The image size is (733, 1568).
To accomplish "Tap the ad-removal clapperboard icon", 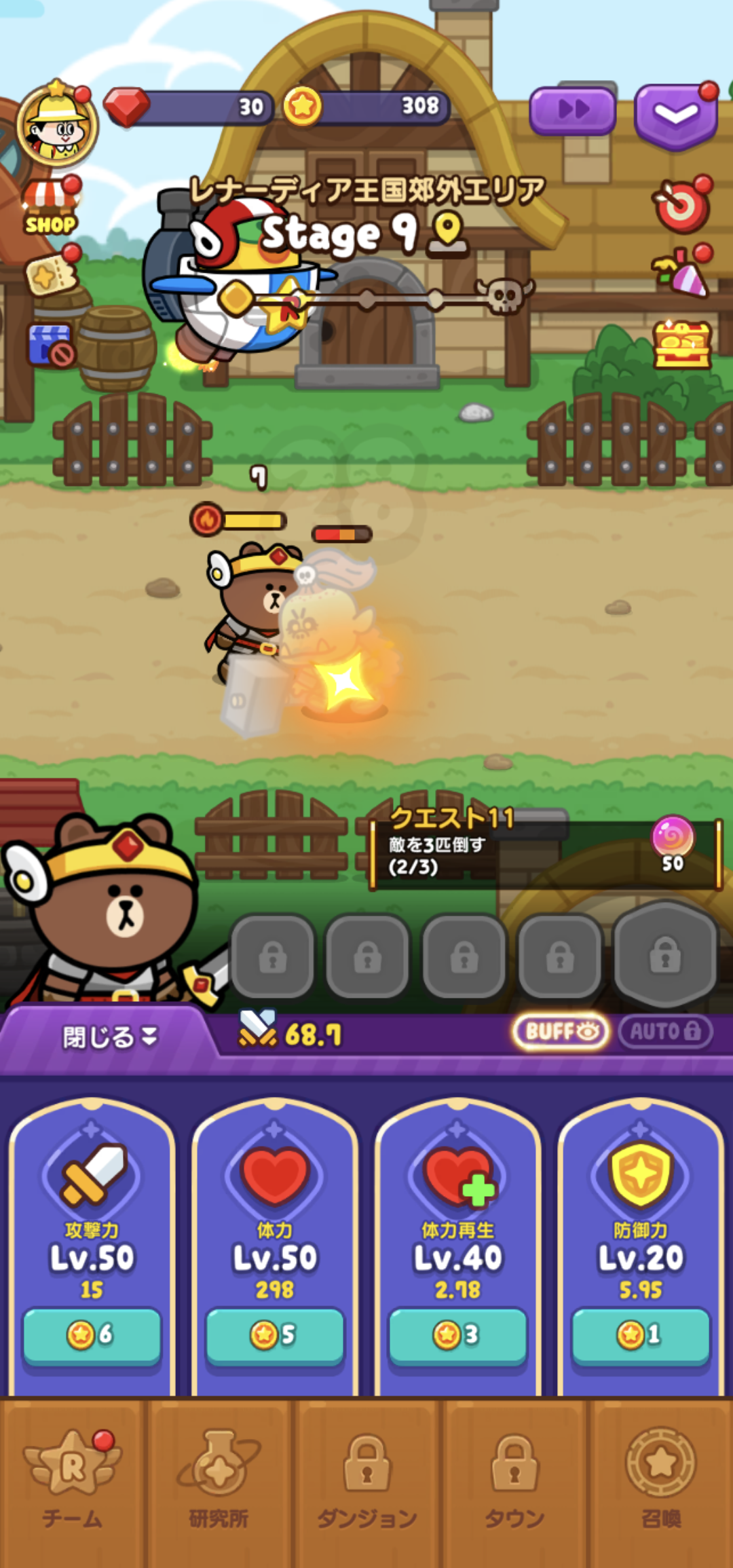I will tap(51, 344).
